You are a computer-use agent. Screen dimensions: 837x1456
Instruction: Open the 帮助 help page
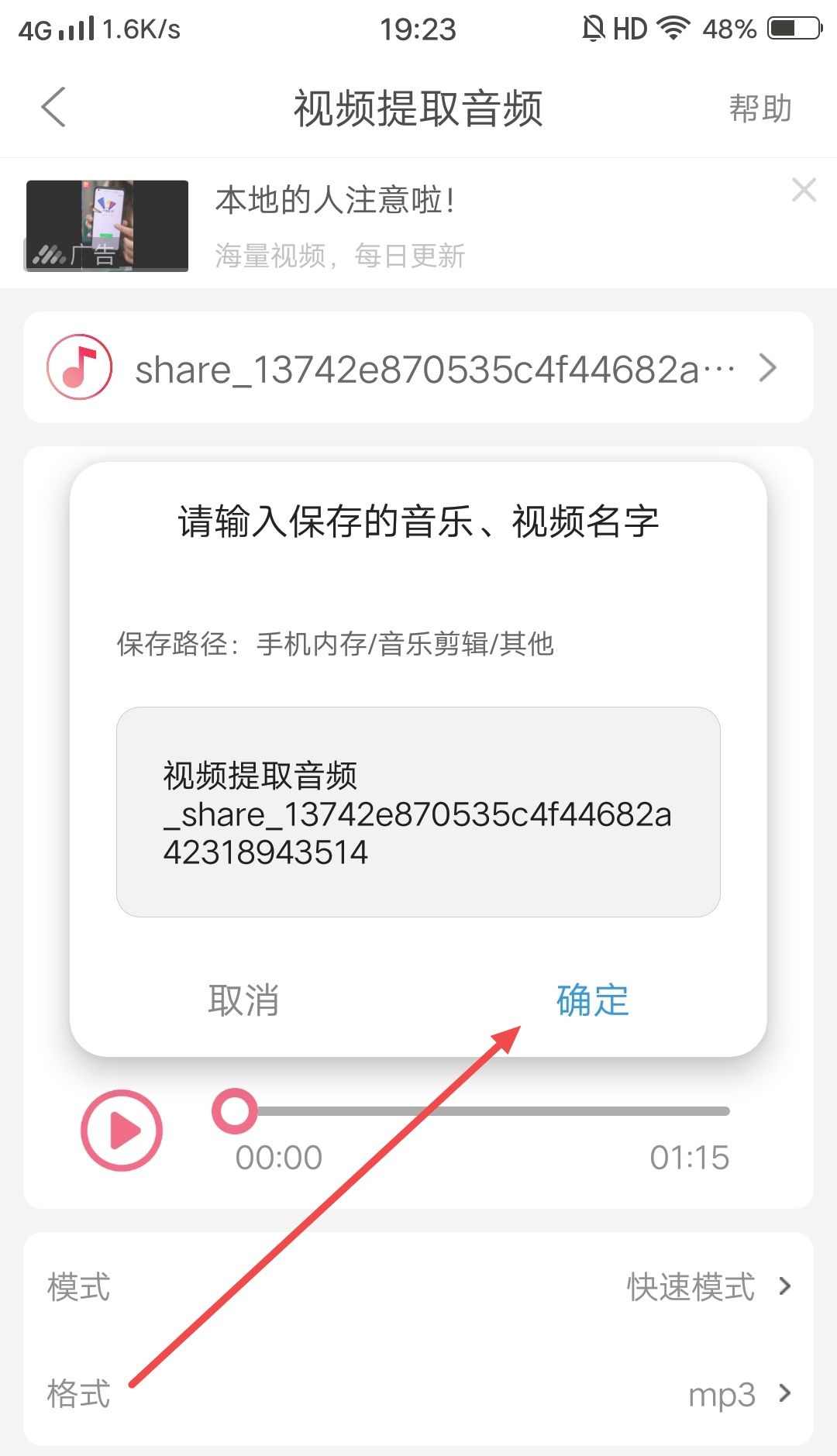click(x=759, y=108)
